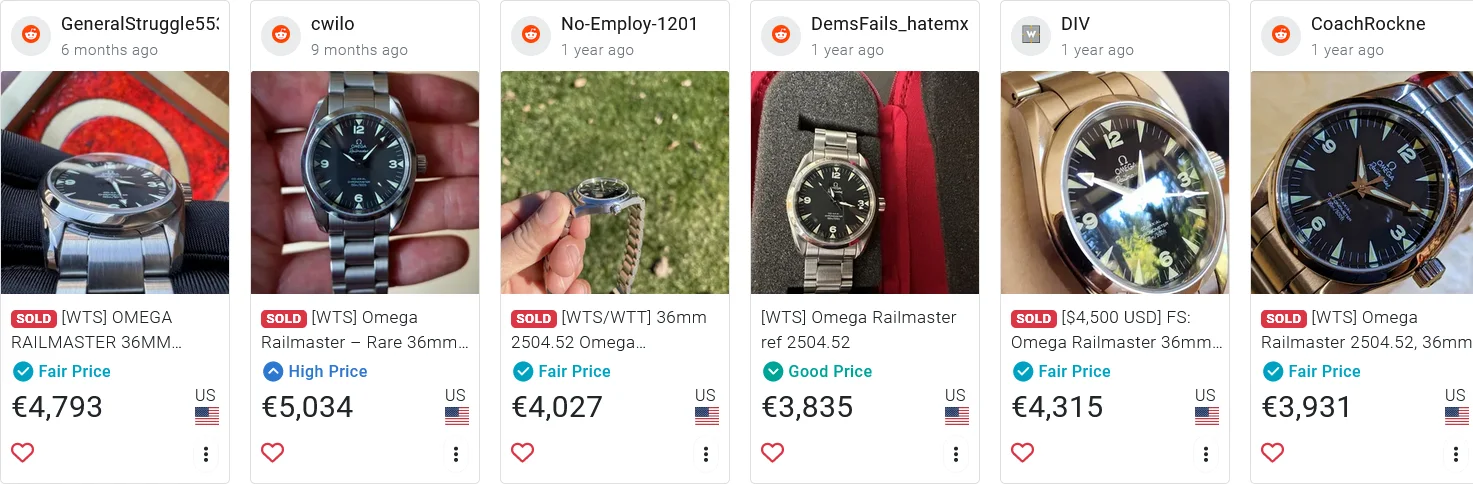This screenshot has height=485, width=1473.
Task: Open the overflow menu on CoachRockne's listing
Action: pos(1456,454)
